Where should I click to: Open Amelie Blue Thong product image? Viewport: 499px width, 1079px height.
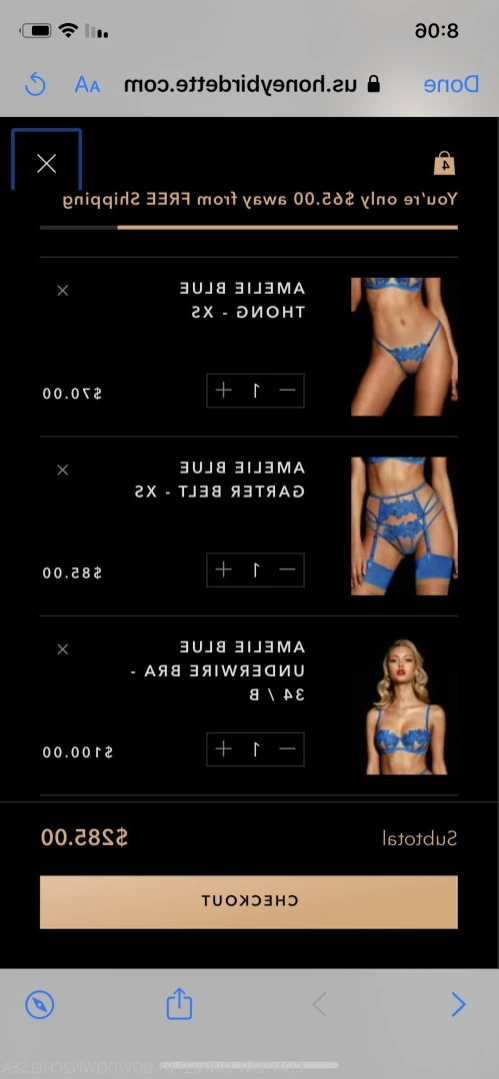(404, 347)
